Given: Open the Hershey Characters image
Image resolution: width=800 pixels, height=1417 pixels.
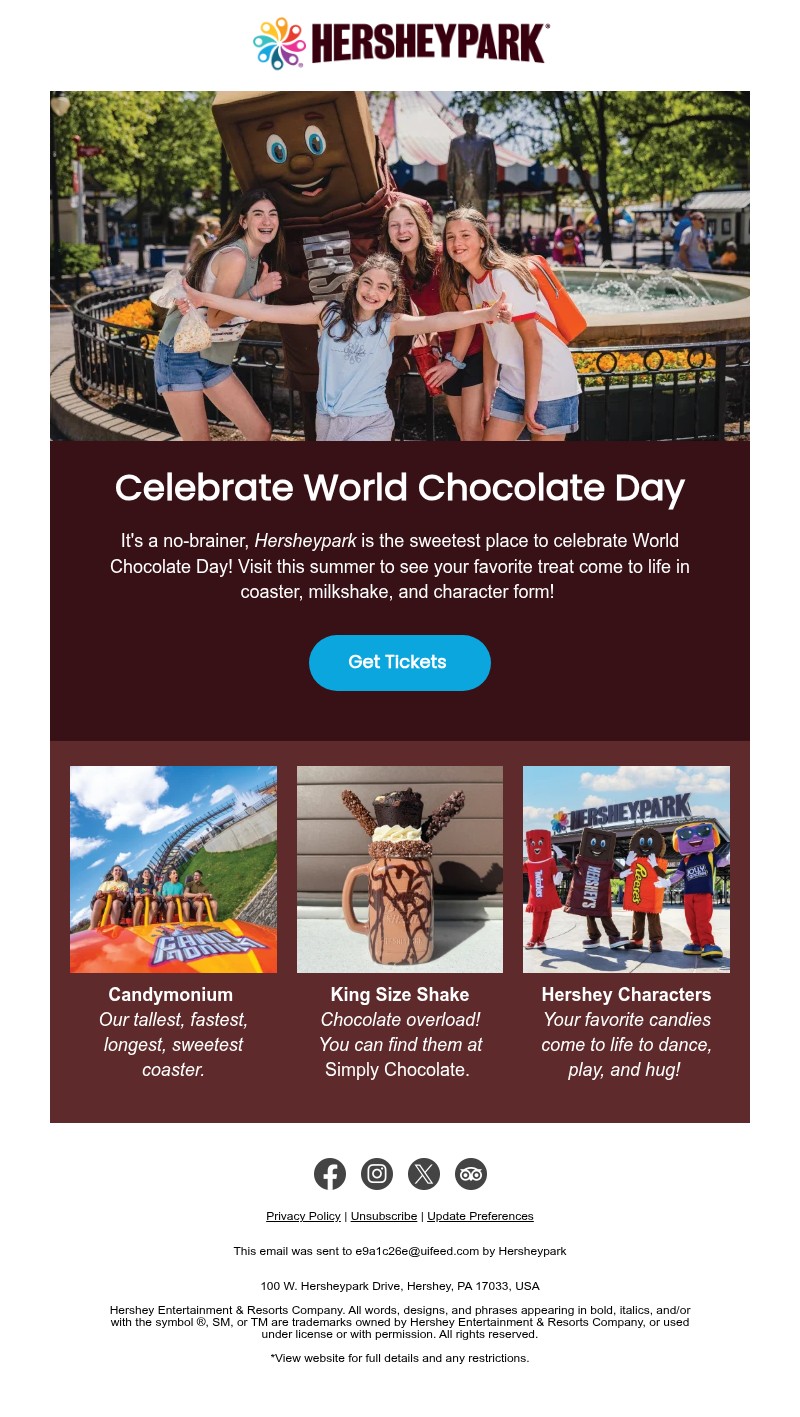Looking at the screenshot, I should 626,869.
